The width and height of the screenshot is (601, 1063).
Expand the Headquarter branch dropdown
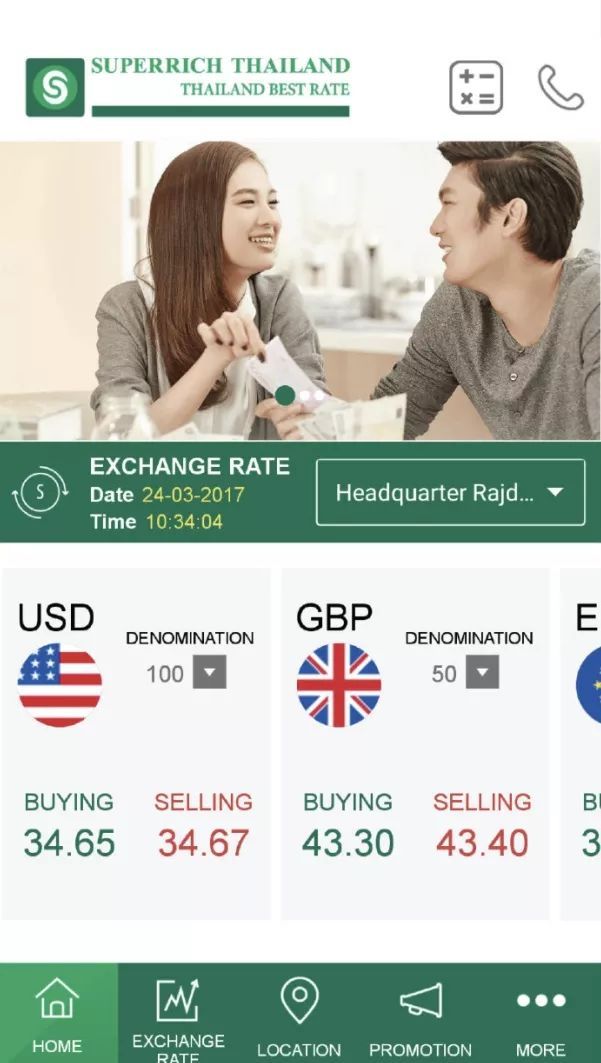tap(450, 492)
